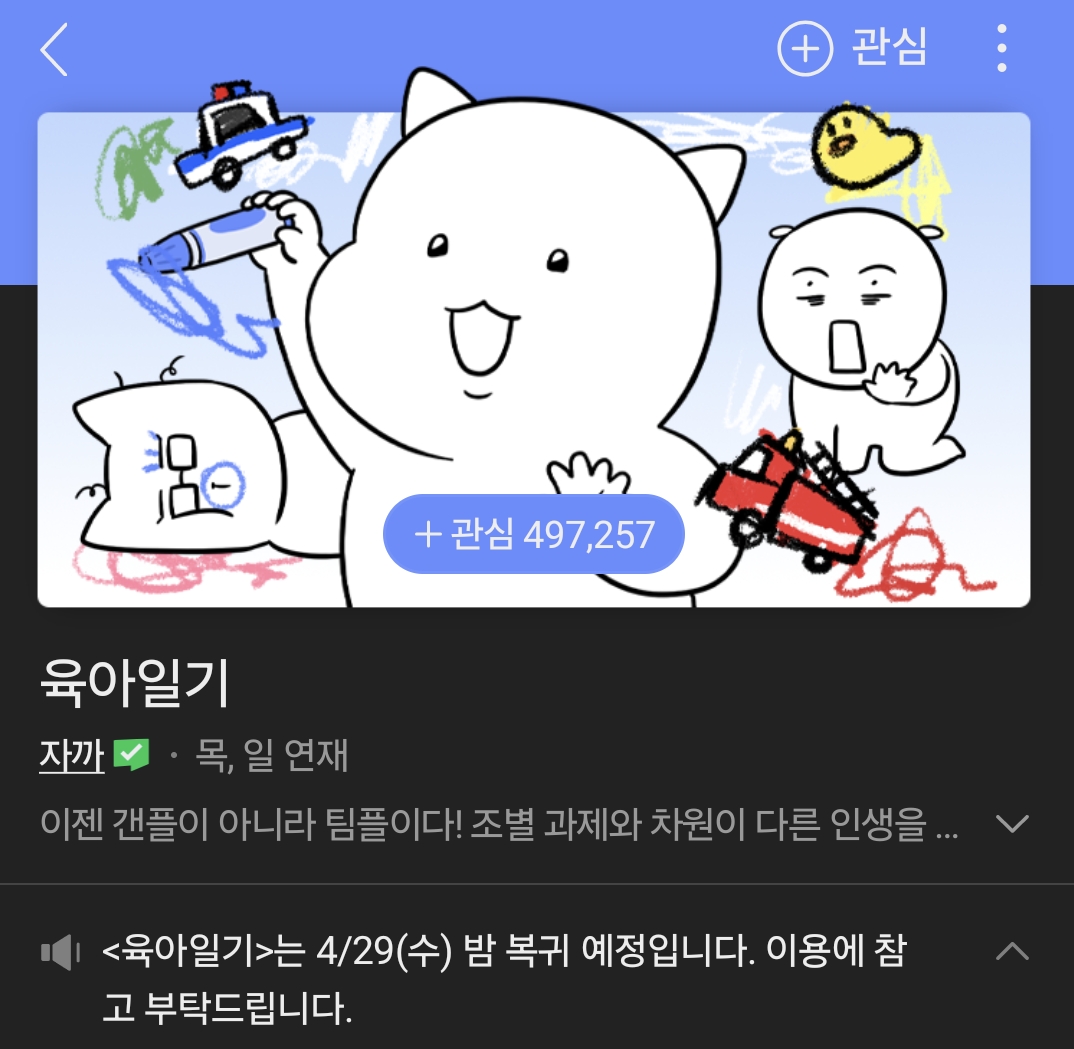Tap the 관심 plus button in header
Image resolution: width=1074 pixels, height=1049 pixels.
(852, 49)
